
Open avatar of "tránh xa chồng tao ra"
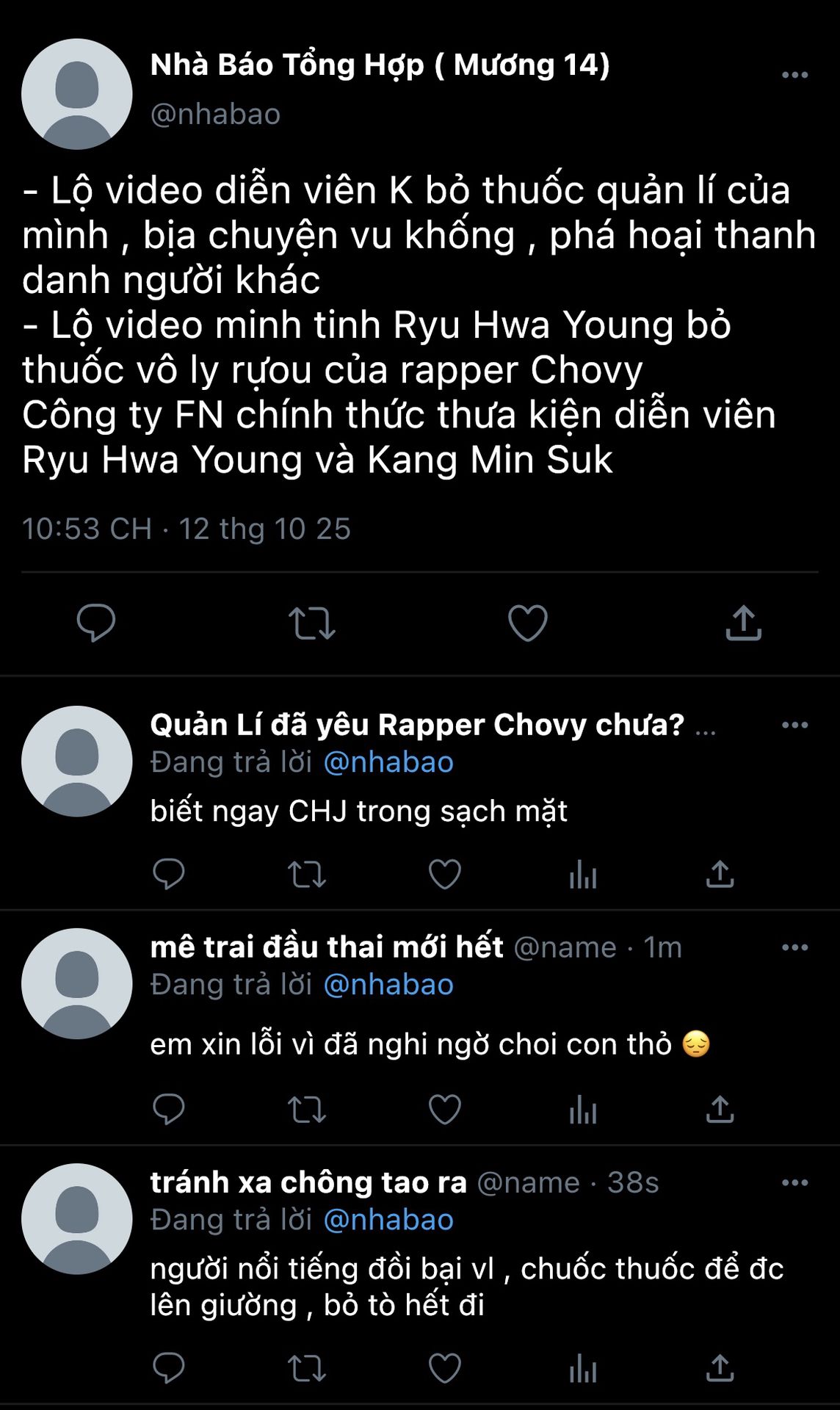coord(77,1218)
